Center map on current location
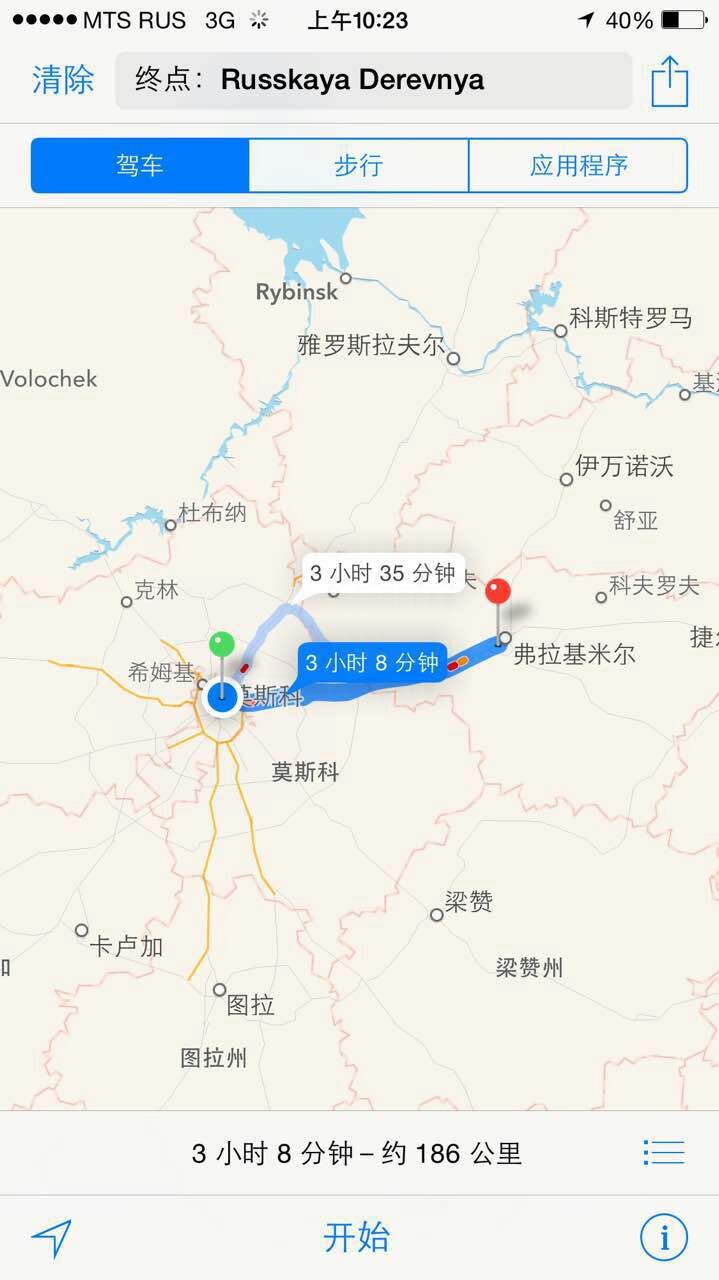Image resolution: width=719 pixels, height=1280 pixels. point(52,1238)
